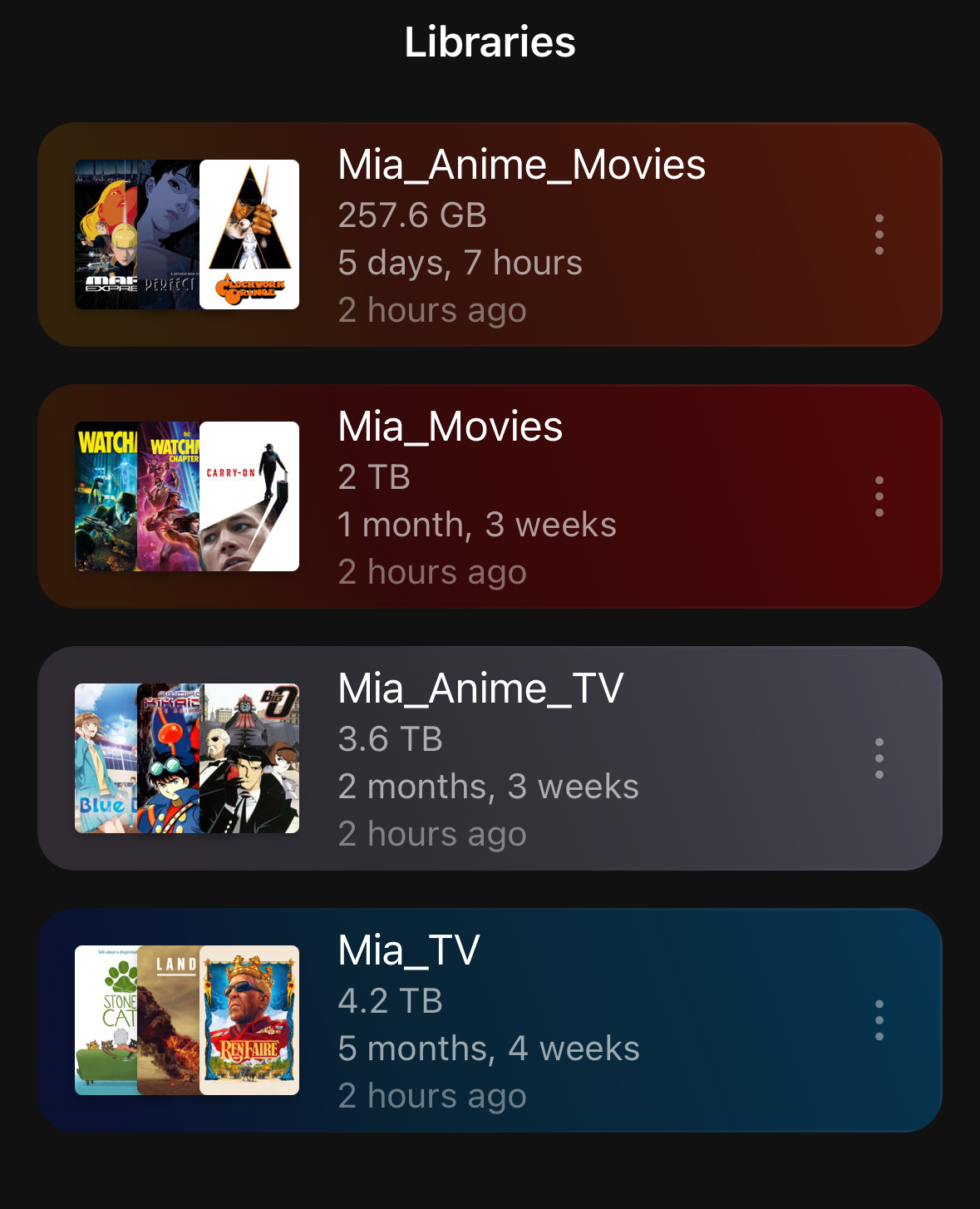Open more options for Mia_Anime_Movies
This screenshot has width=980, height=1209.
[x=879, y=234]
